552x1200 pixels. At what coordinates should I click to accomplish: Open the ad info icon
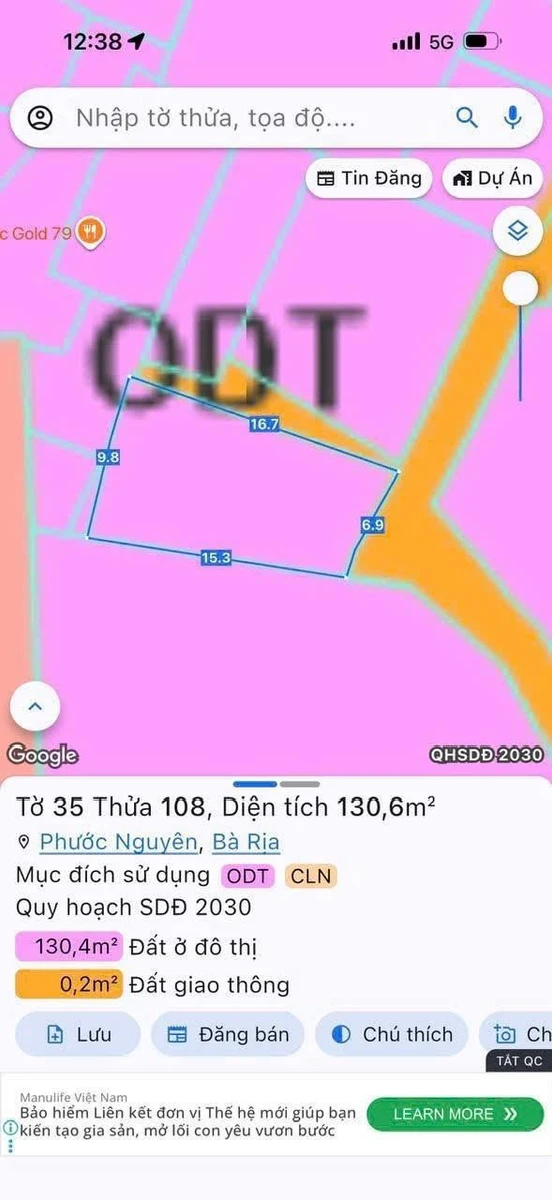pos(10,1126)
